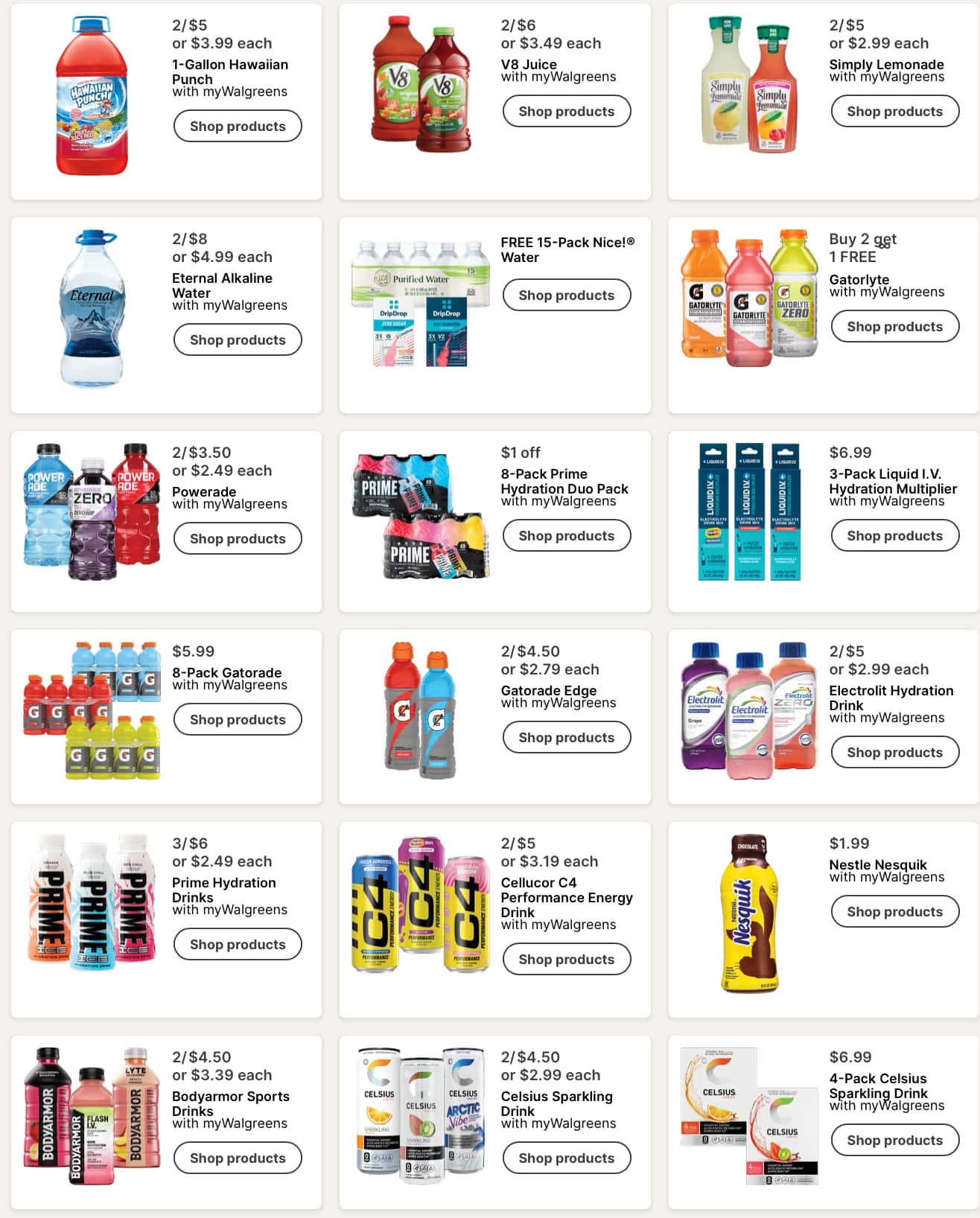Open the Nesquik bottle product image
The height and width of the screenshot is (1218, 980).
[748, 913]
